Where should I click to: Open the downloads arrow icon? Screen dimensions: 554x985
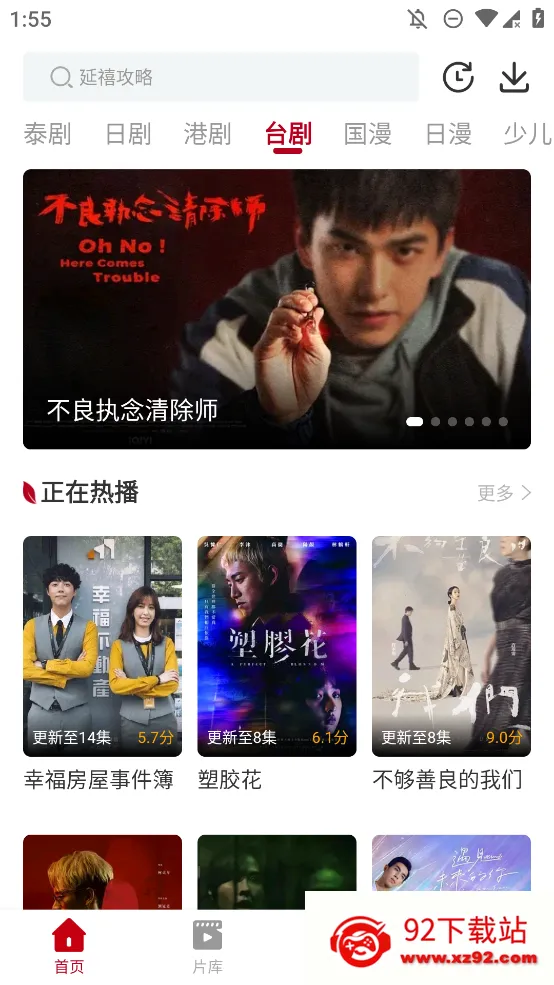pyautogui.click(x=514, y=78)
